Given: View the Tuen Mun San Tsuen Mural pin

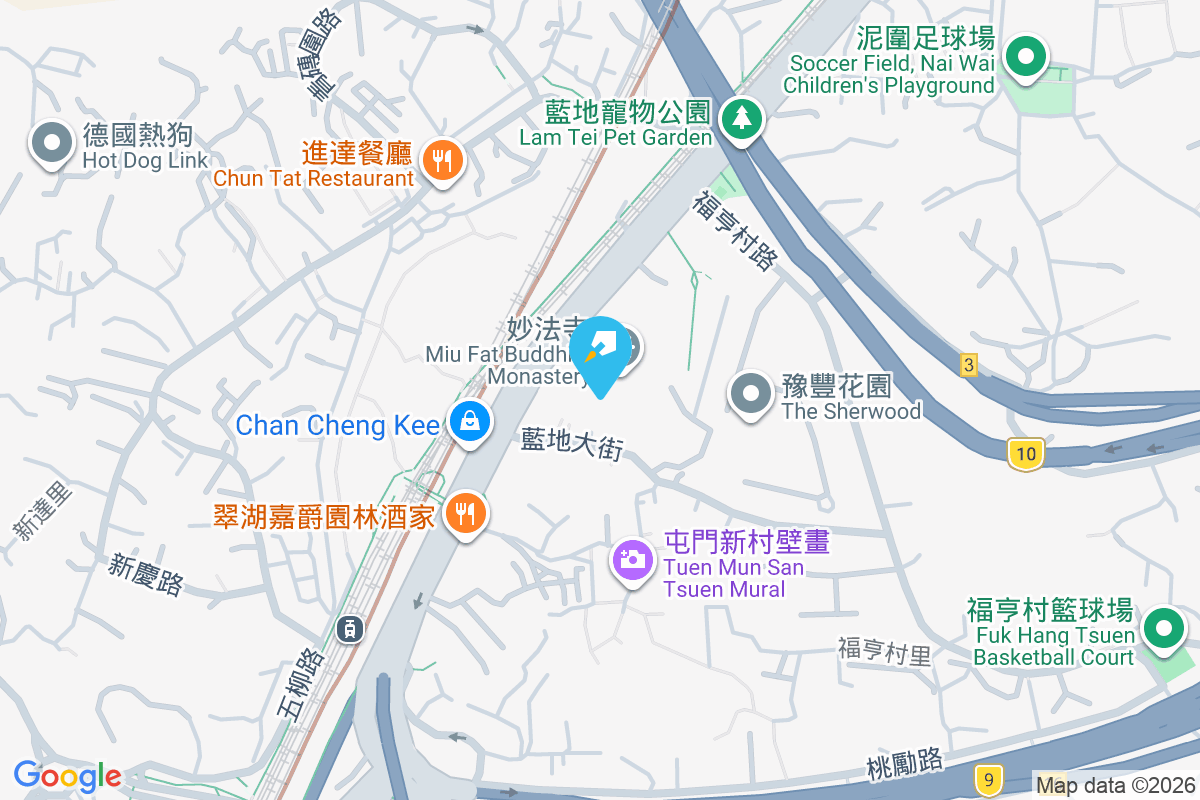Looking at the screenshot, I should point(632,559).
